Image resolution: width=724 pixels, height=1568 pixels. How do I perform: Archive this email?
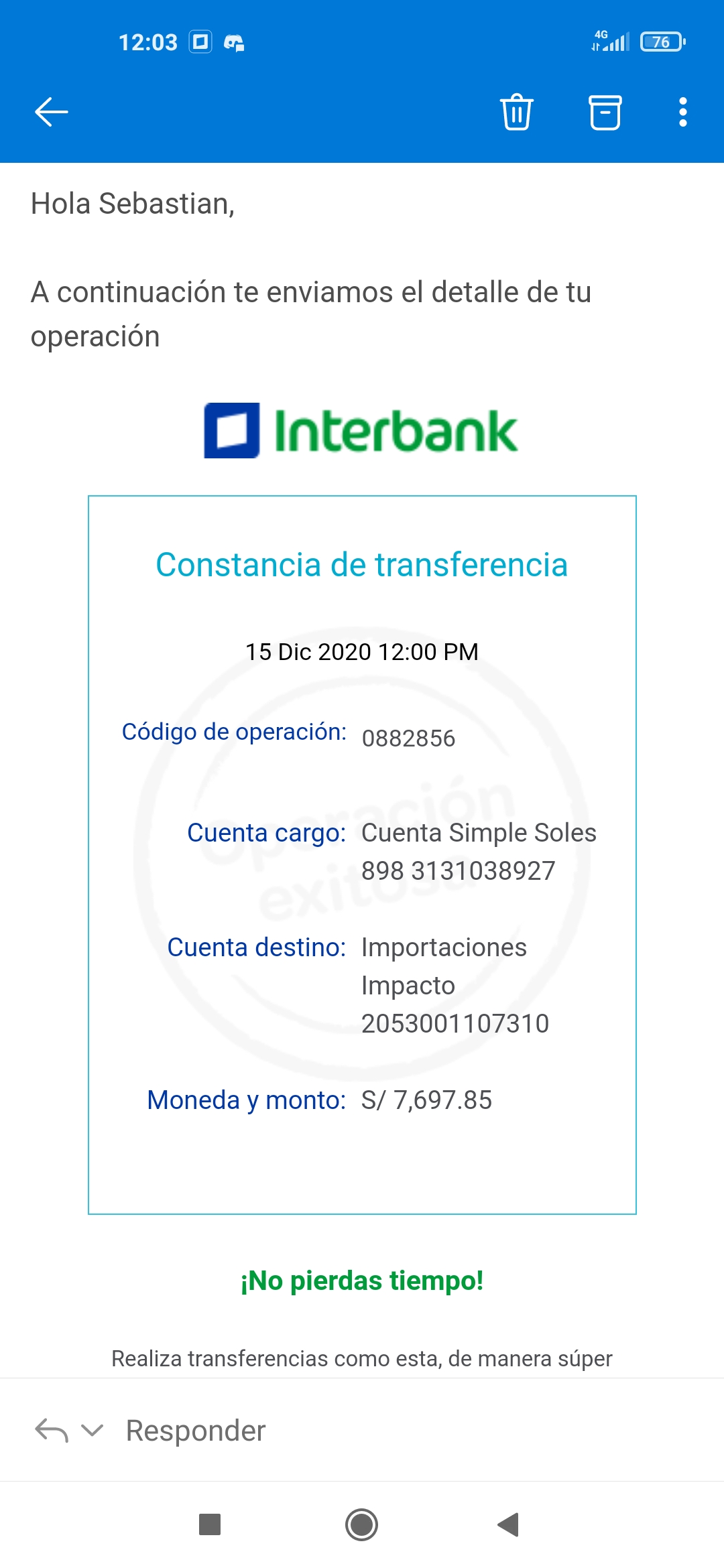tap(605, 112)
